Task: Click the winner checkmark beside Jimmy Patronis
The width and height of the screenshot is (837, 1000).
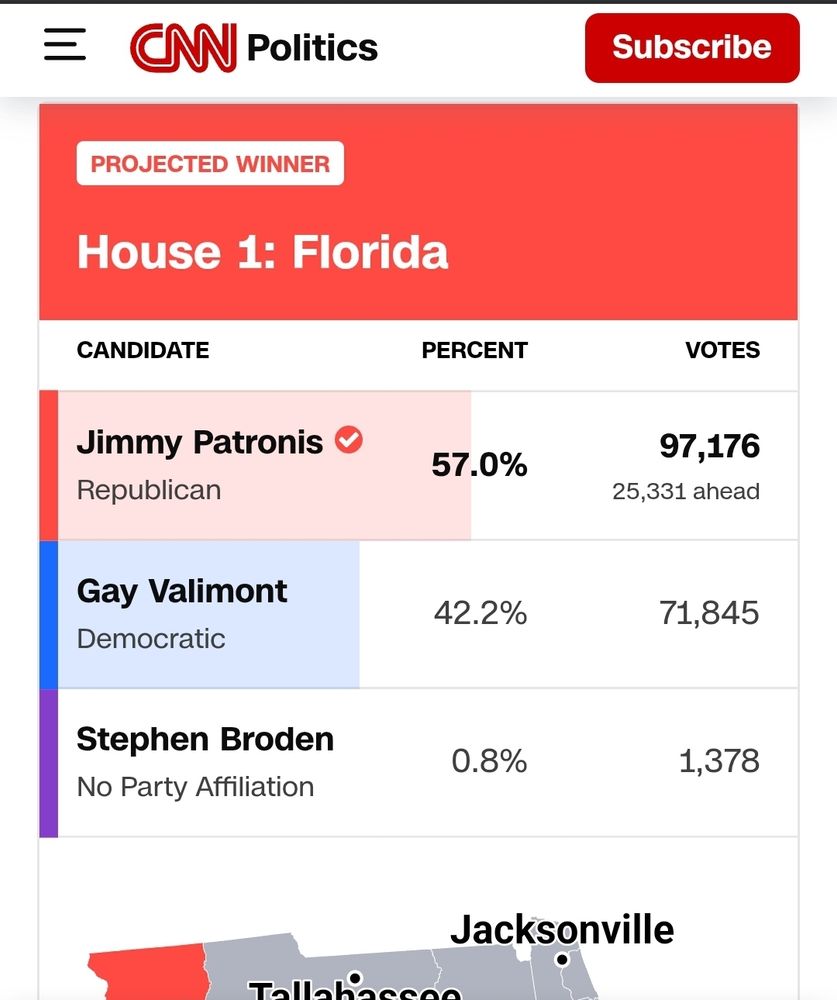Action: tap(347, 439)
